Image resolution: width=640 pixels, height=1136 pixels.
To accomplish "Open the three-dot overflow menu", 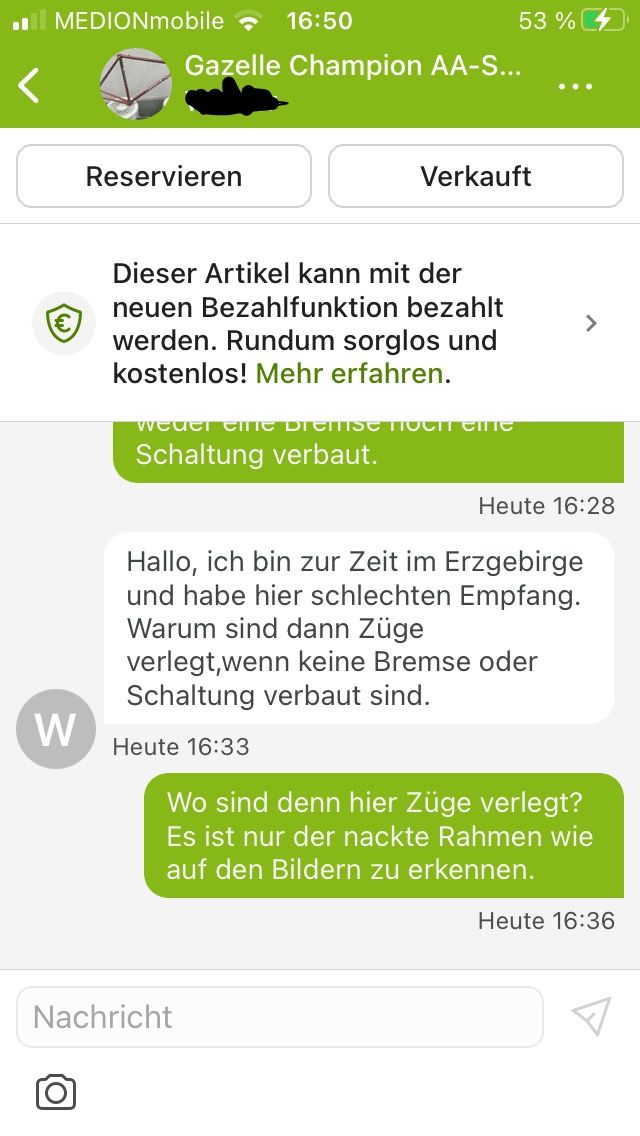I will tap(576, 87).
